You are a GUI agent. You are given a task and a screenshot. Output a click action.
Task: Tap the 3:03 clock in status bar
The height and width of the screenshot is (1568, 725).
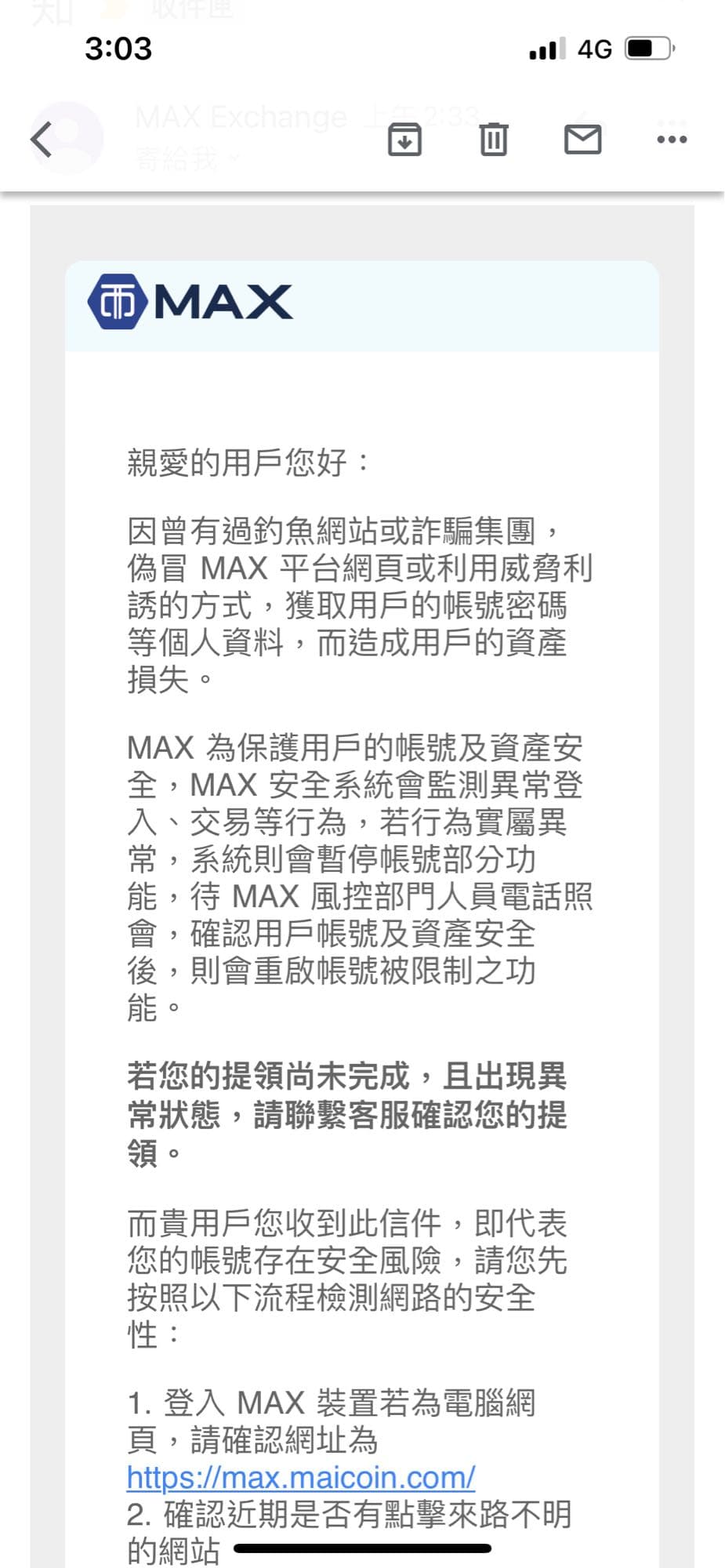(x=118, y=49)
